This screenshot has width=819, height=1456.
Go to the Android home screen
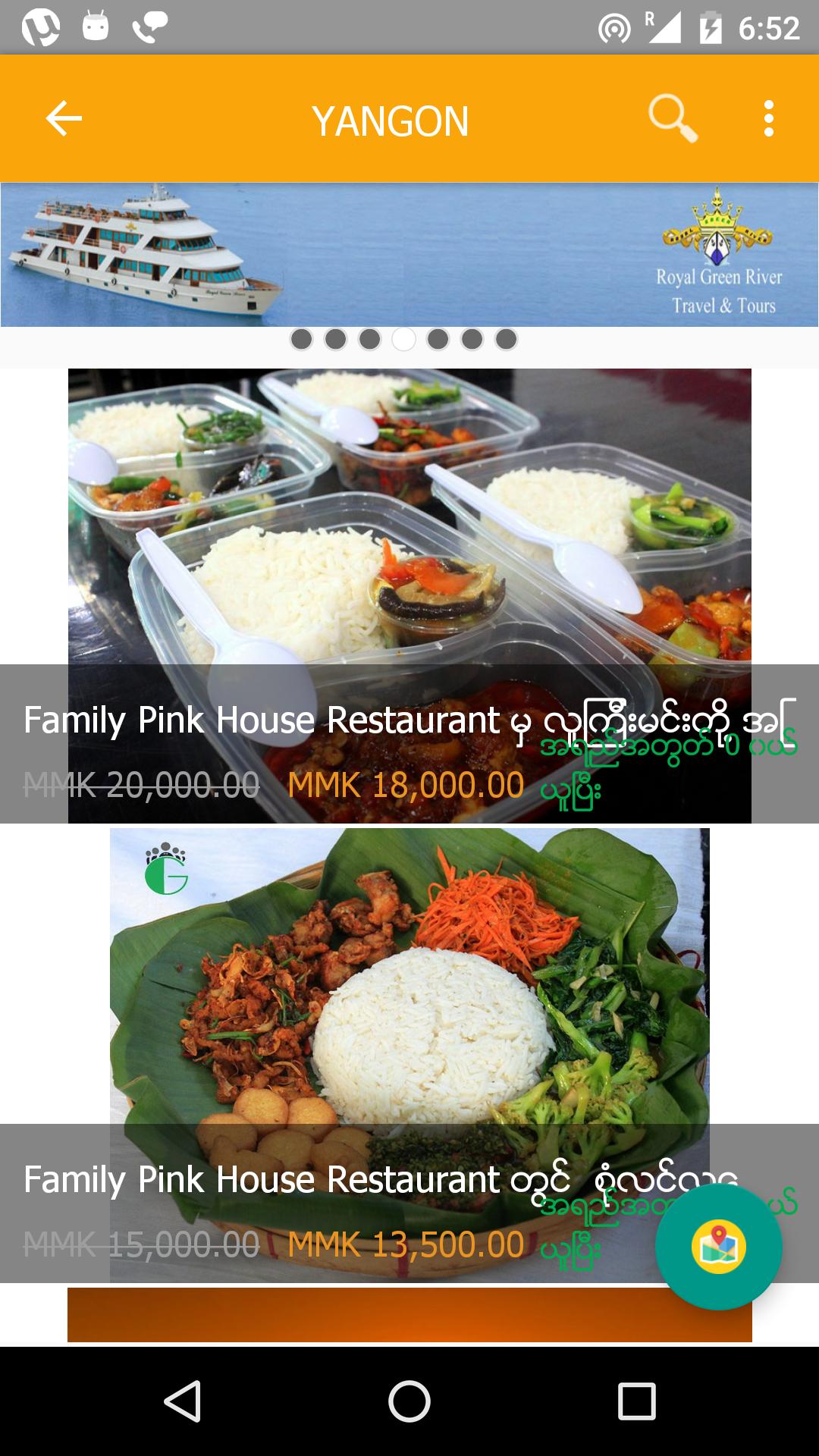409,1401
